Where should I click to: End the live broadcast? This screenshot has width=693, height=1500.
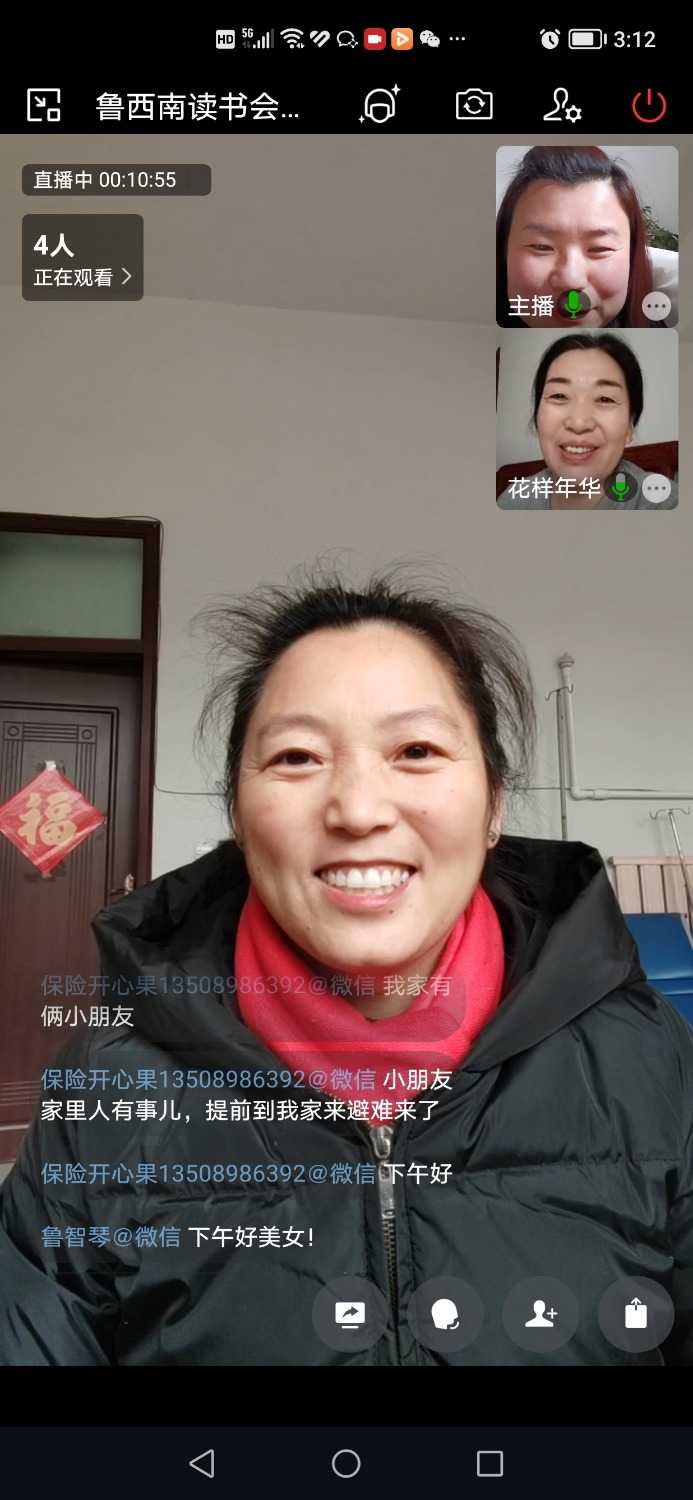pos(649,104)
